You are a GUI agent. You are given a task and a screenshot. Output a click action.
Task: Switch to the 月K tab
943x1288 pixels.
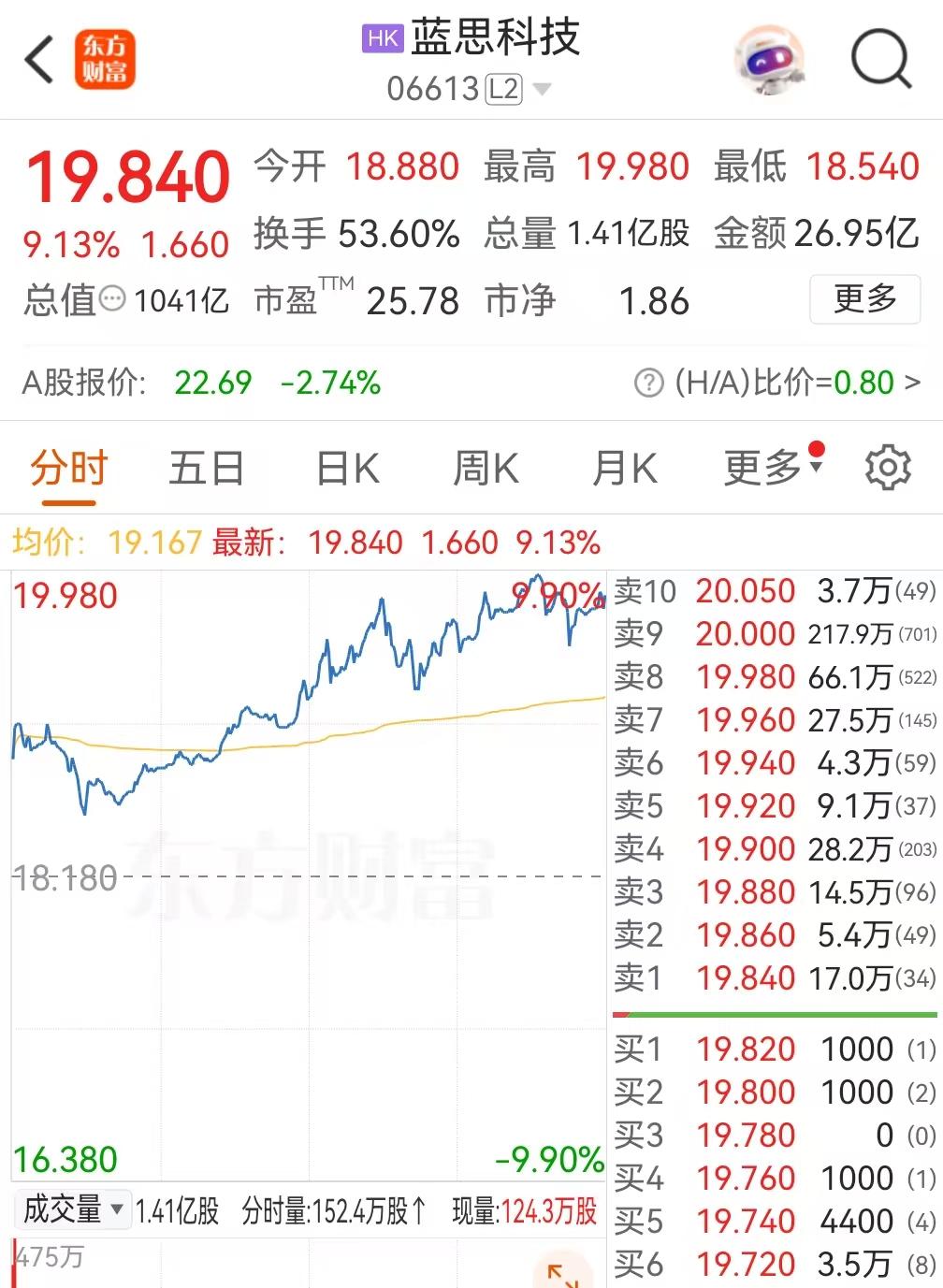pyautogui.click(x=626, y=467)
